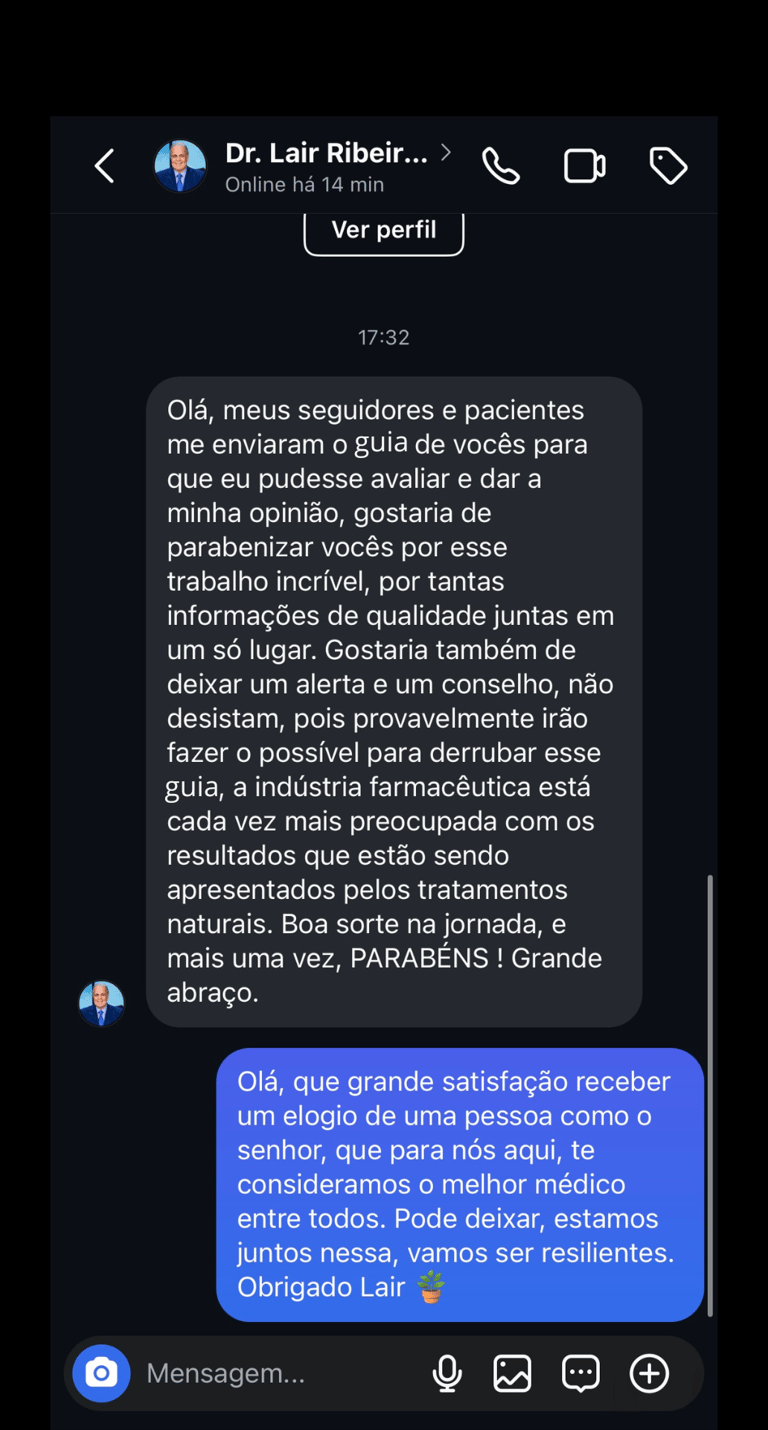Open the label tag icon

(x=668, y=166)
